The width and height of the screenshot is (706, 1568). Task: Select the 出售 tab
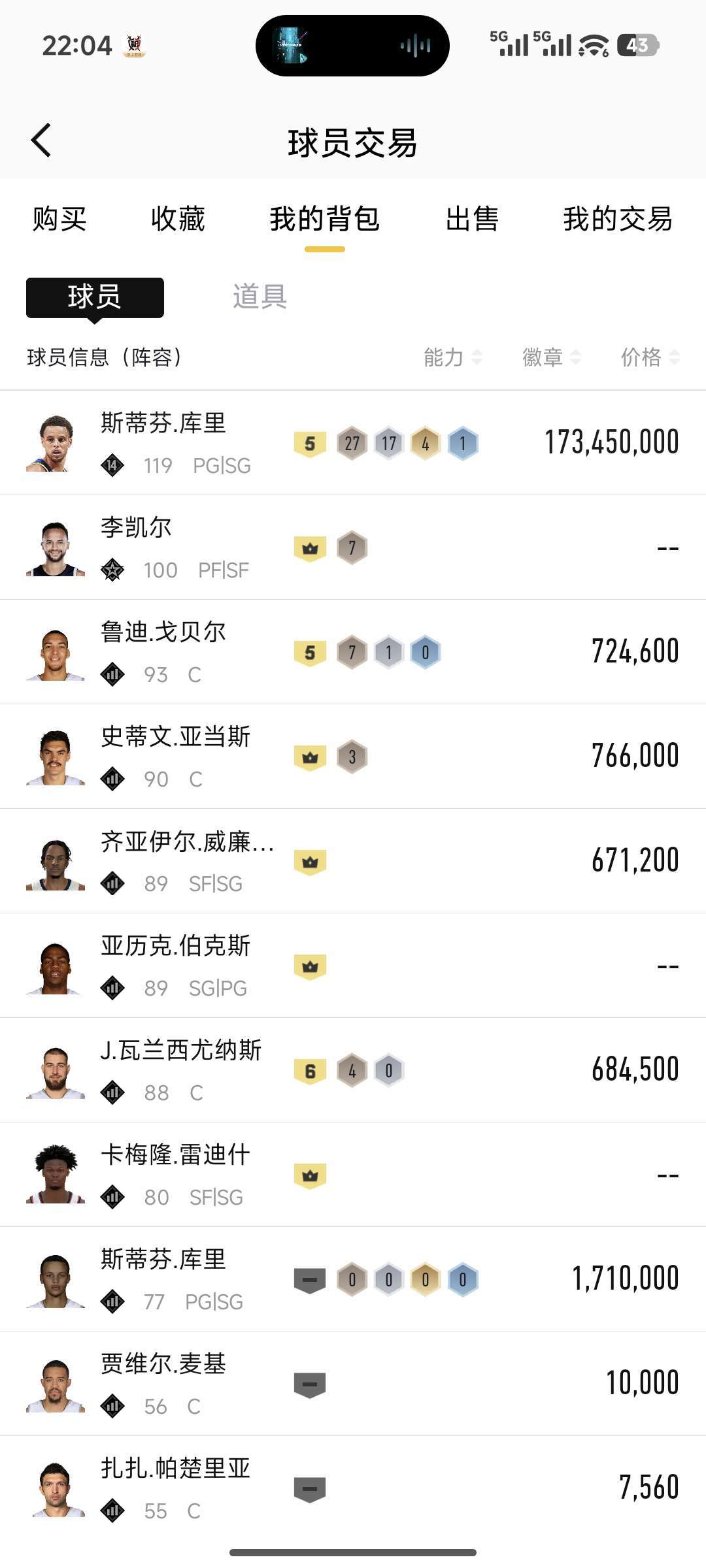tap(472, 219)
